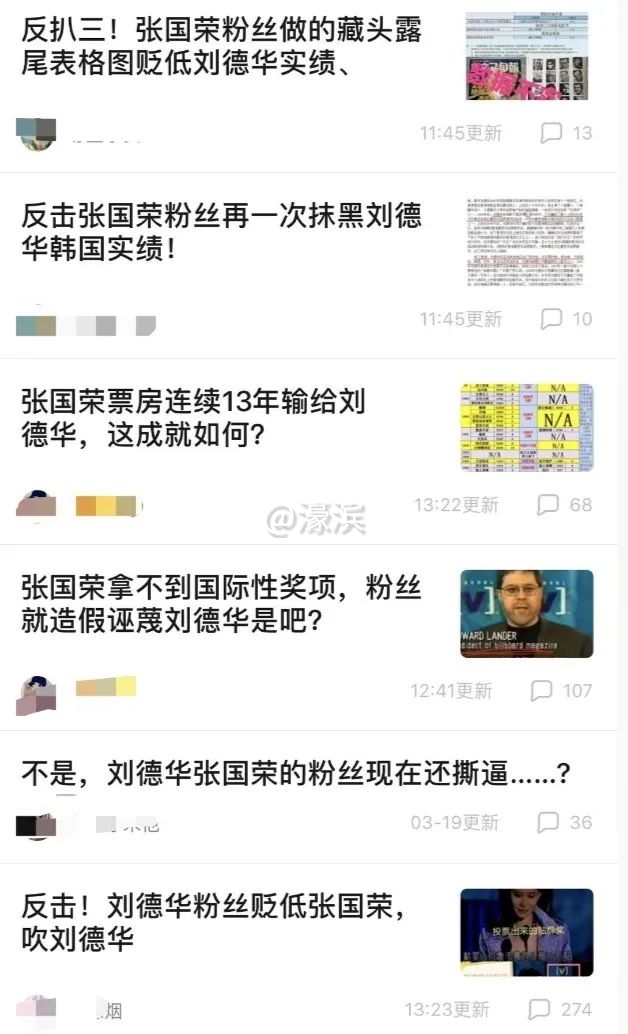View the 36 comments on the 撕逼 post
Screen dimensions: 628x1034
point(565,822)
